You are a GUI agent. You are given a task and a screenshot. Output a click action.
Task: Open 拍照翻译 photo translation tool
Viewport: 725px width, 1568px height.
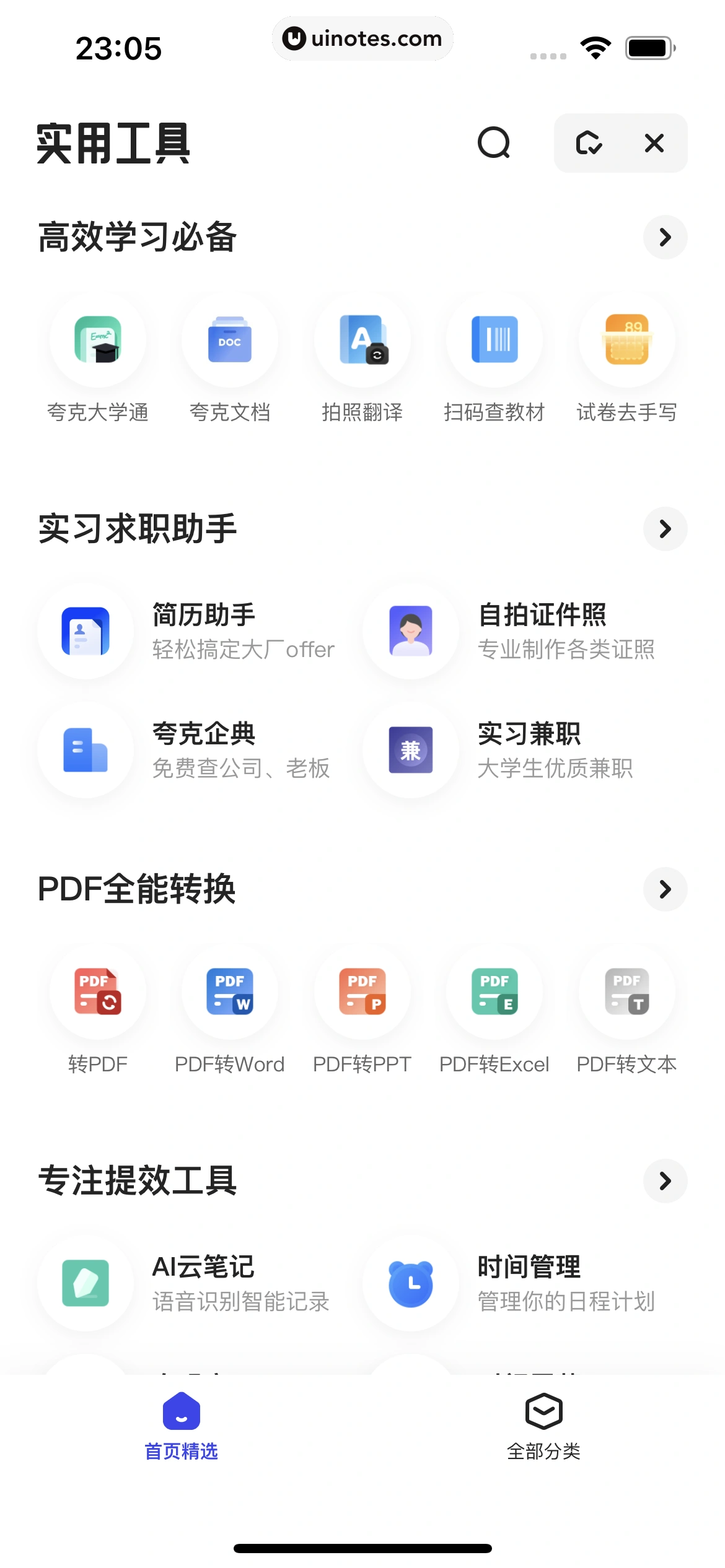click(x=362, y=341)
